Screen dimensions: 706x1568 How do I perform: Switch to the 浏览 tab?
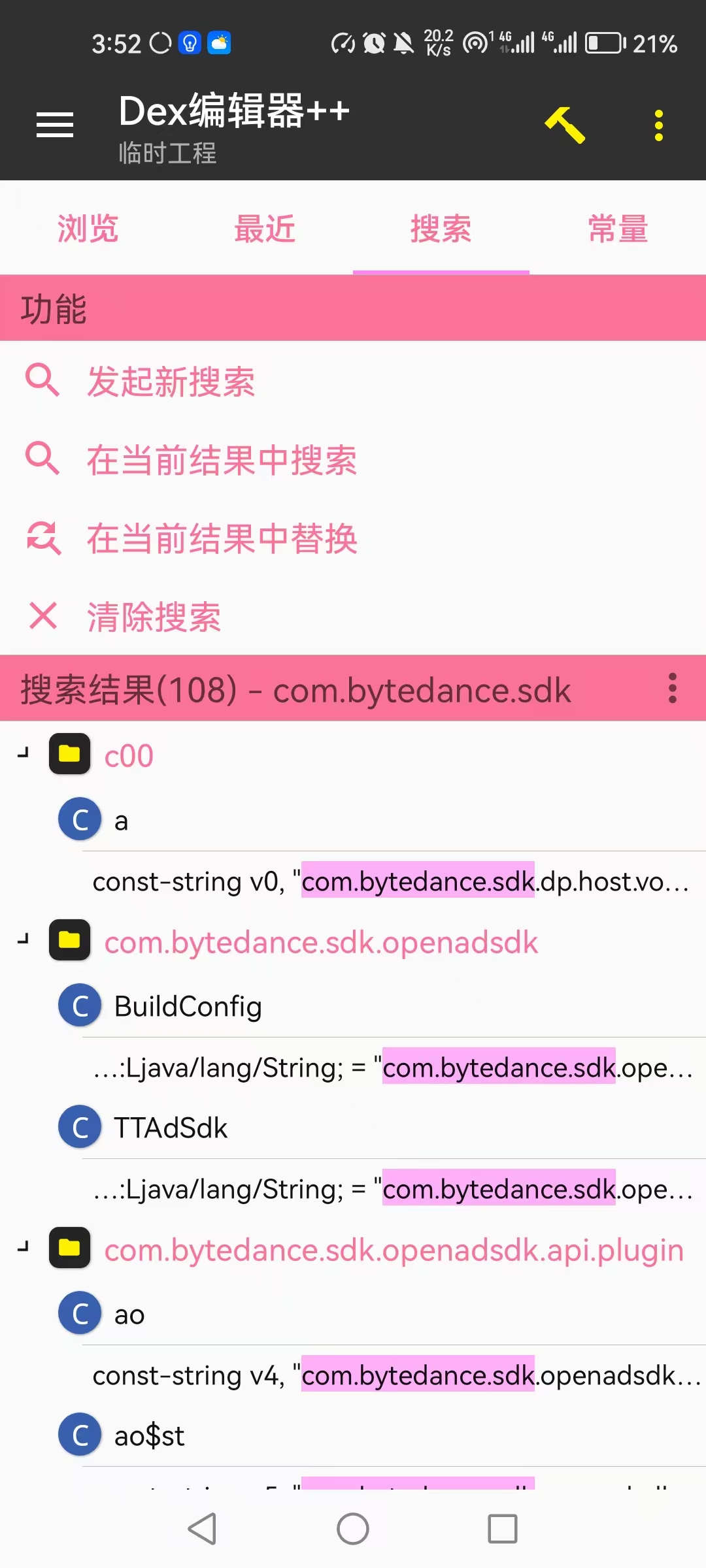pos(88,229)
